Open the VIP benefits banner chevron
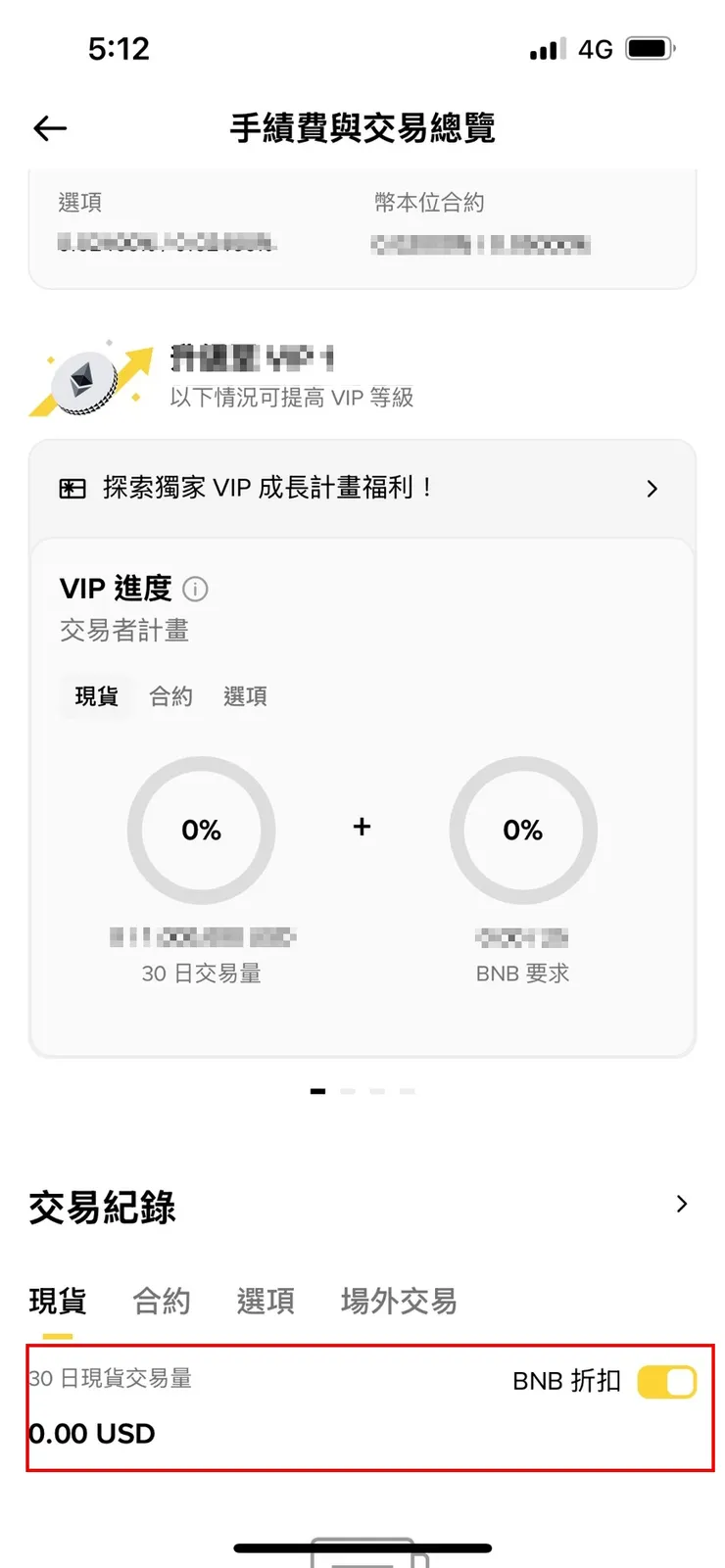The height and width of the screenshot is (1568, 725). click(x=652, y=488)
